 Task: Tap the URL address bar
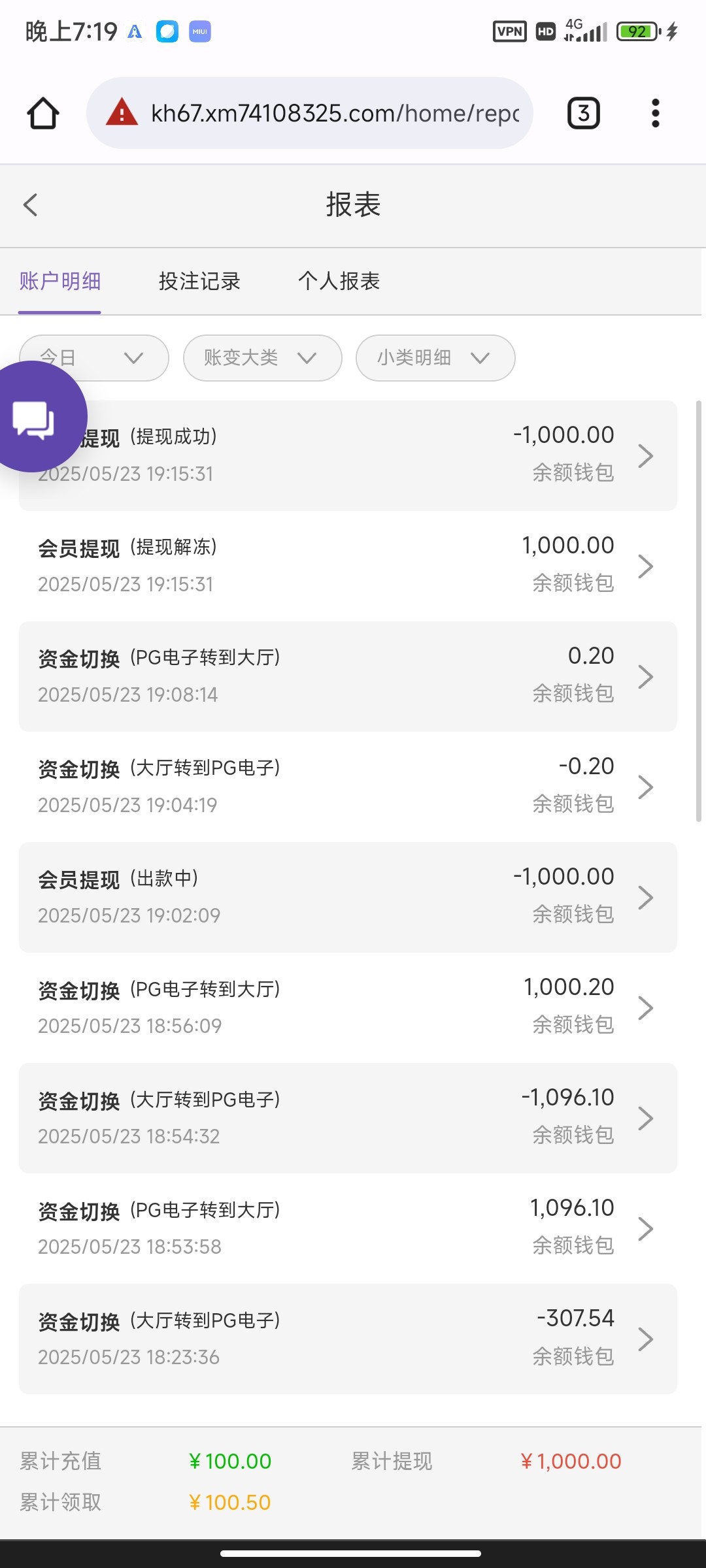pos(309,113)
